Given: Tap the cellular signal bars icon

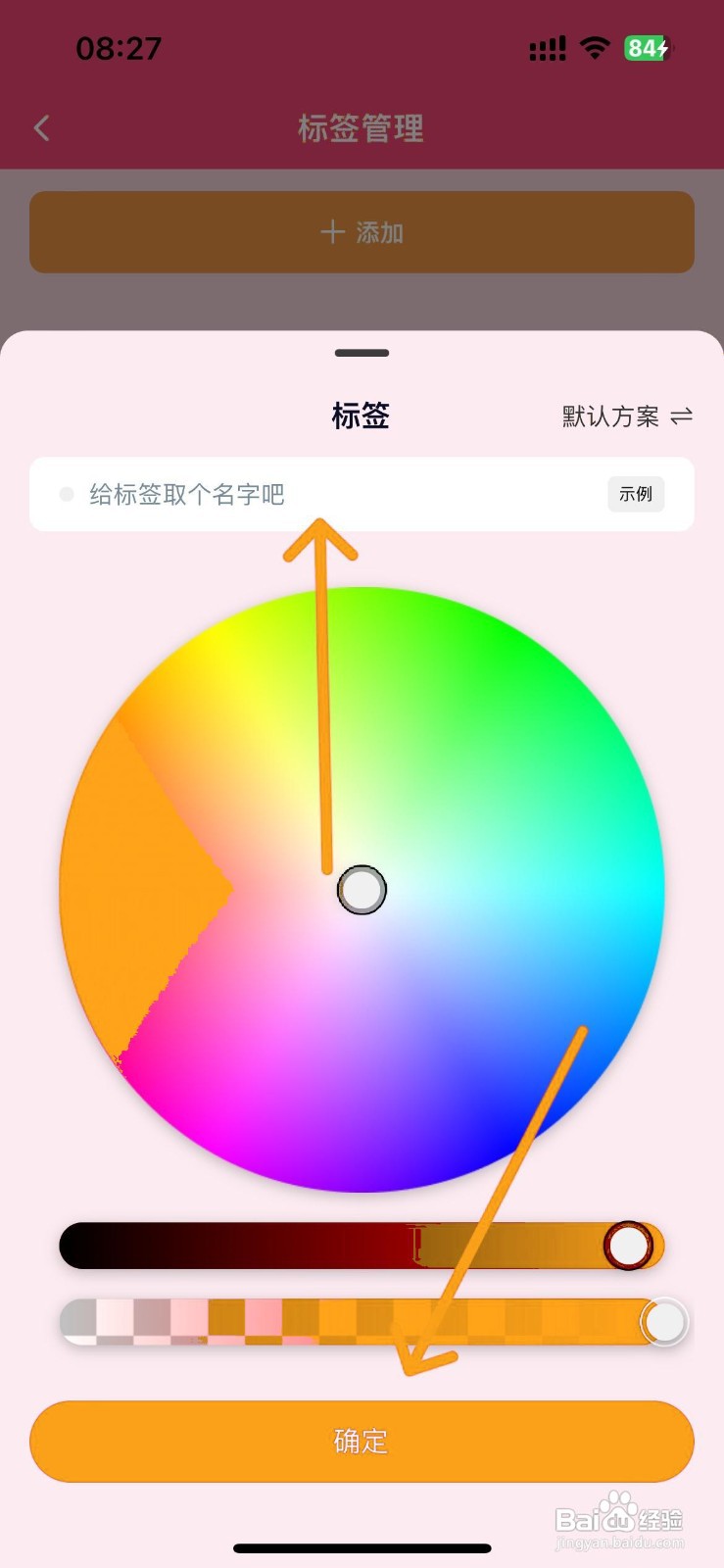Looking at the screenshot, I should point(548,45).
